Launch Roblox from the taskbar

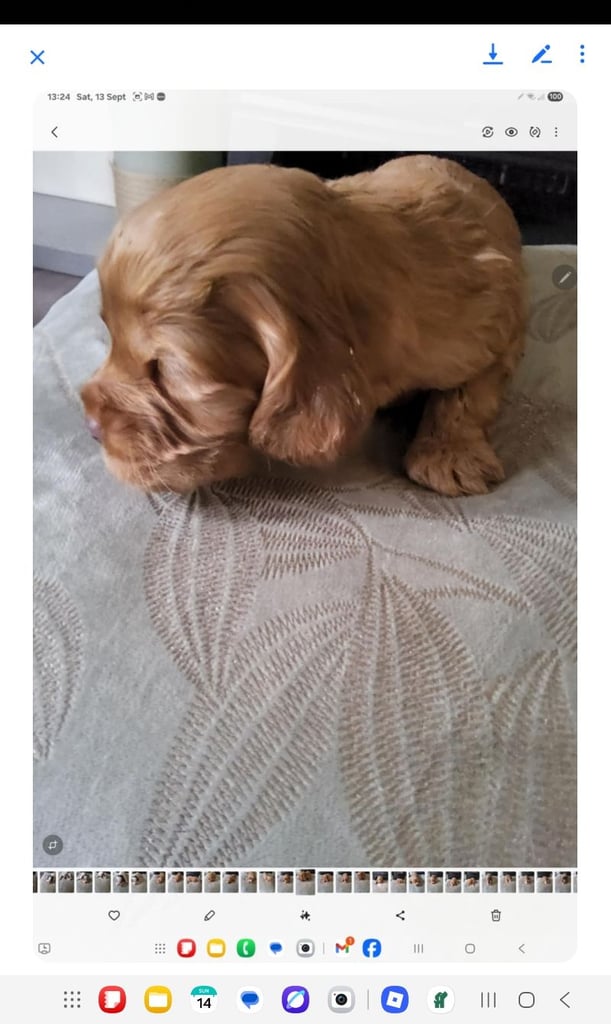[394, 999]
